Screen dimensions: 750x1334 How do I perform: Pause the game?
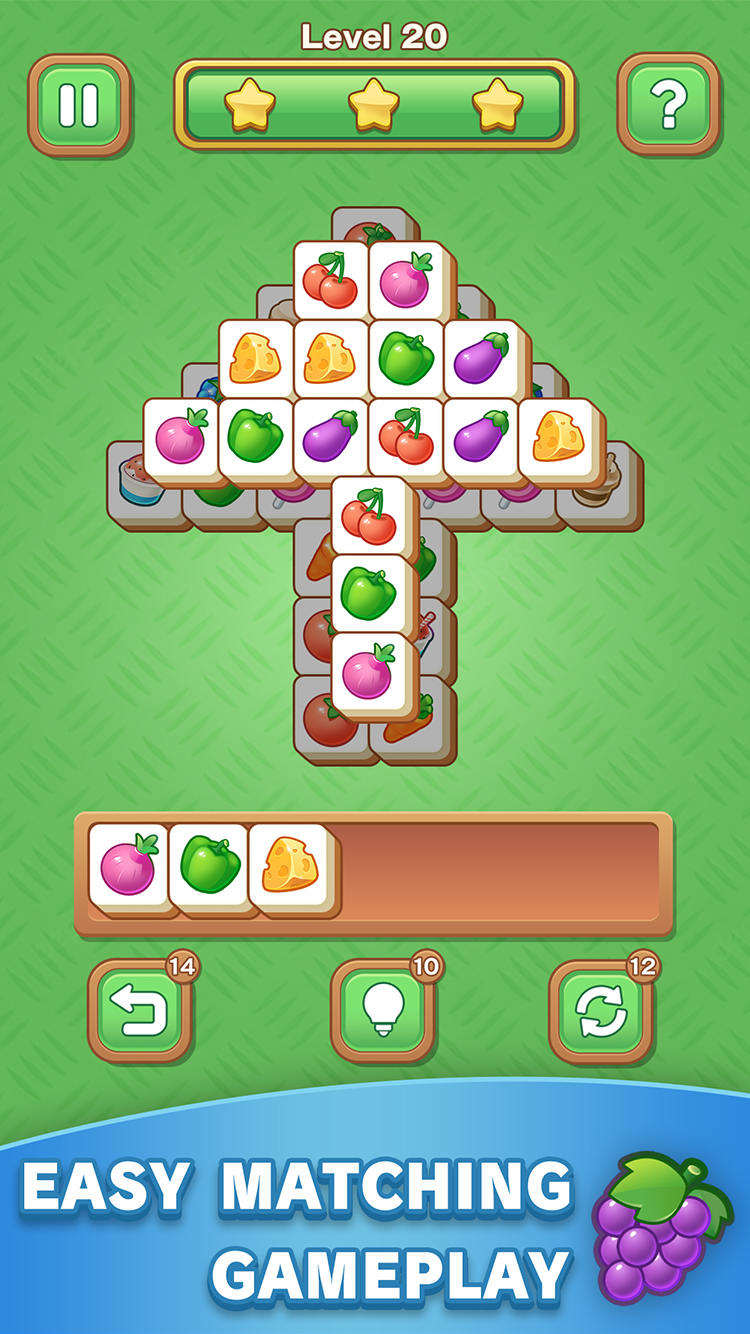point(79,105)
